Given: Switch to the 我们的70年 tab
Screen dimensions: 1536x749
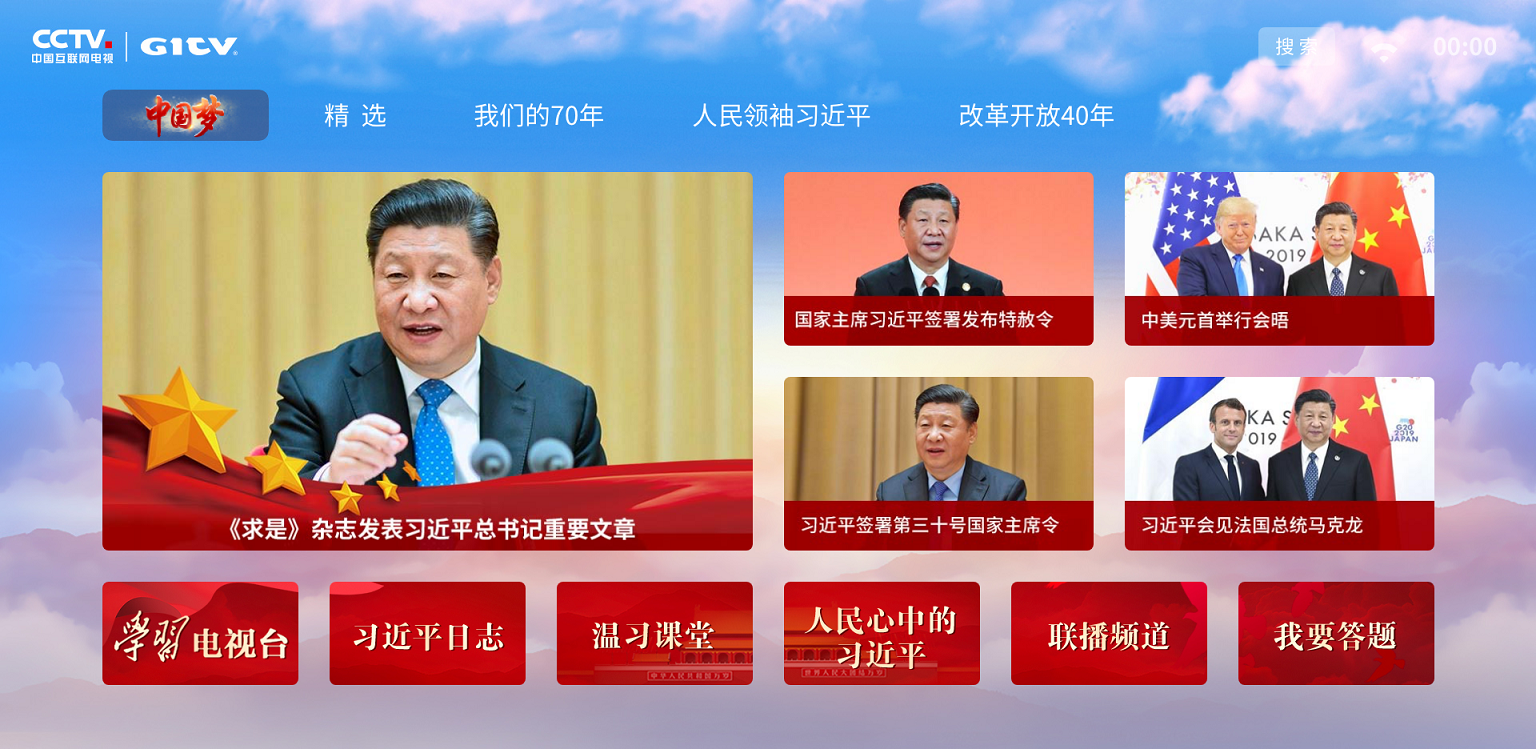Looking at the screenshot, I should tap(538, 116).
